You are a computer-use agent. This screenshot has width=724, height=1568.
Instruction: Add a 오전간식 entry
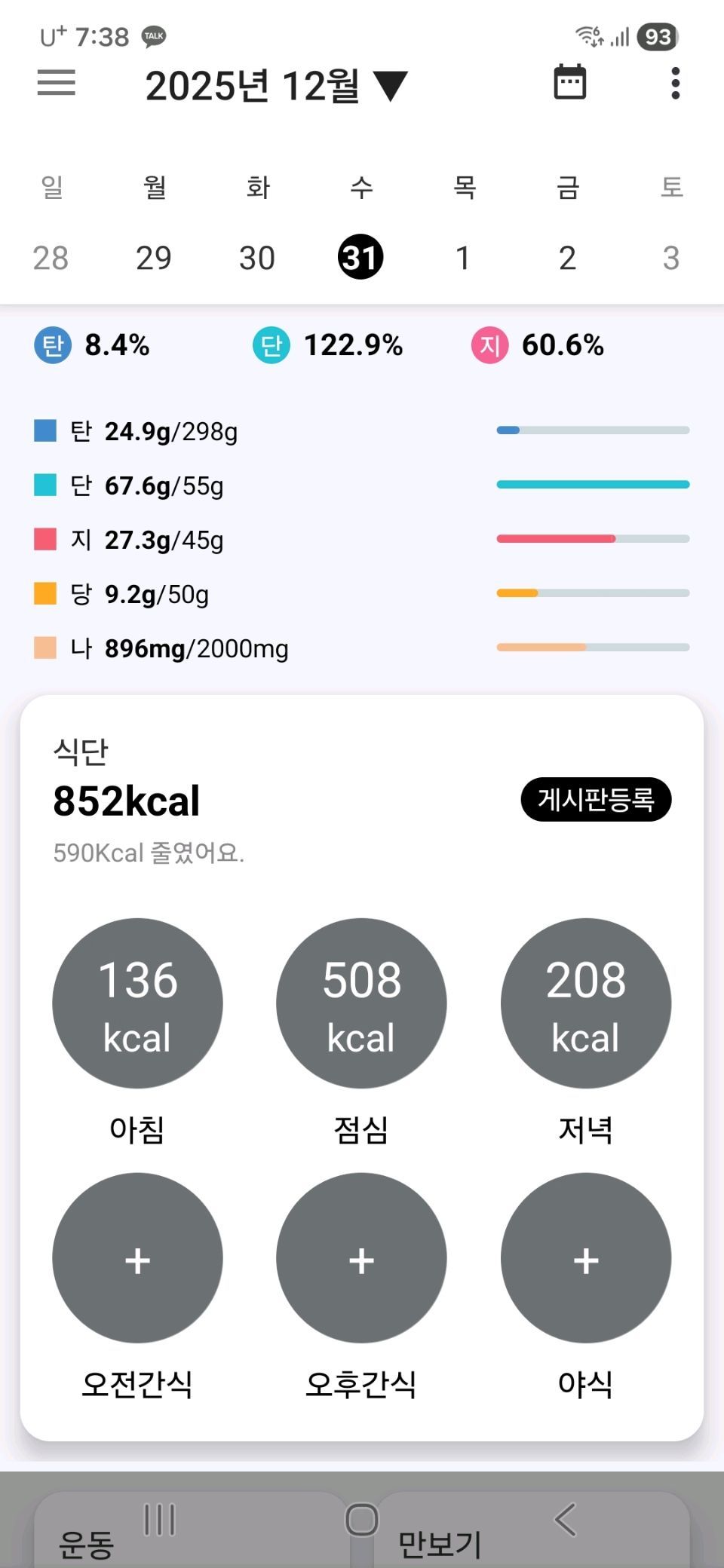pyautogui.click(x=137, y=1258)
